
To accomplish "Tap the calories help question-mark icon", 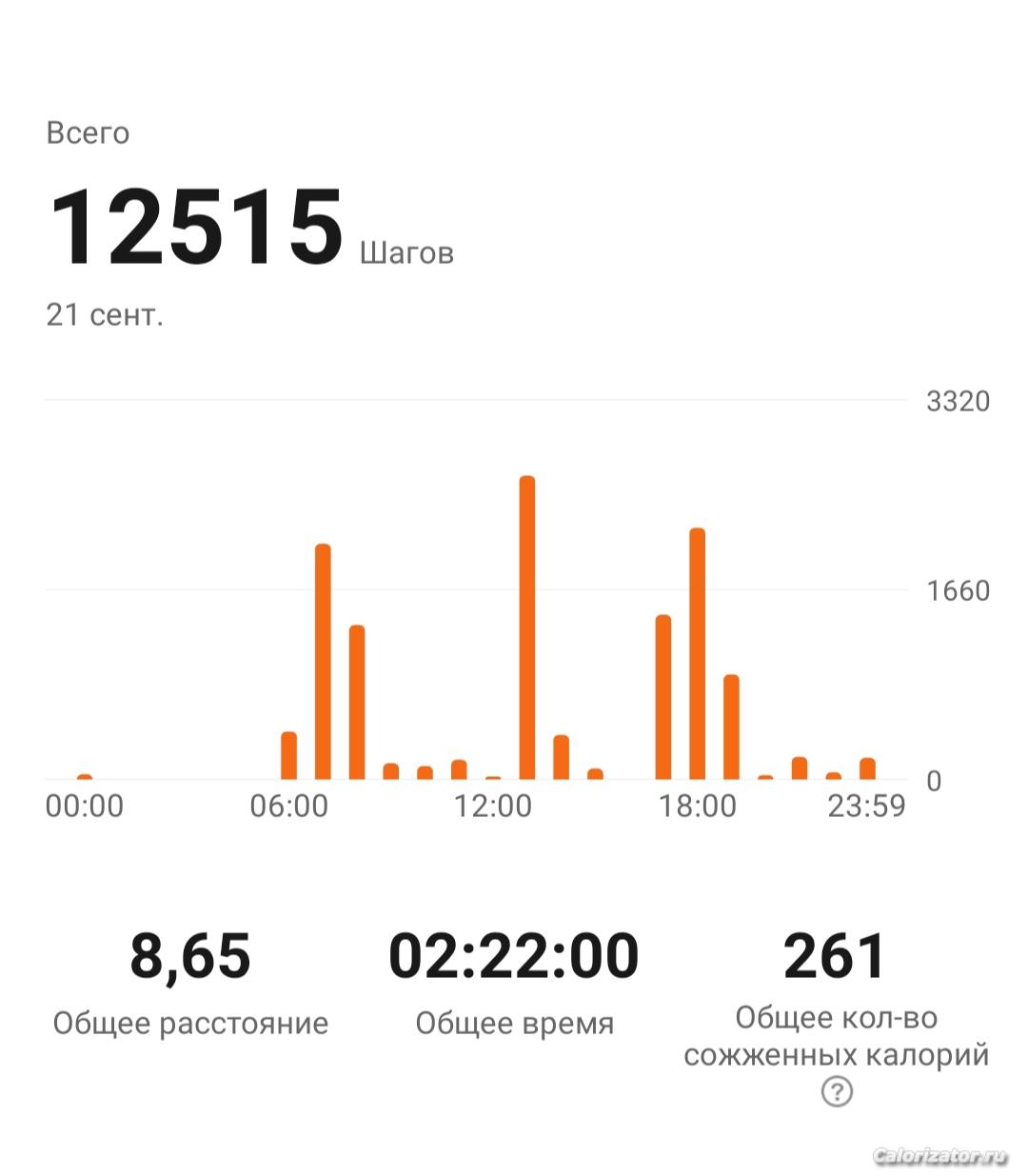I will [837, 1091].
